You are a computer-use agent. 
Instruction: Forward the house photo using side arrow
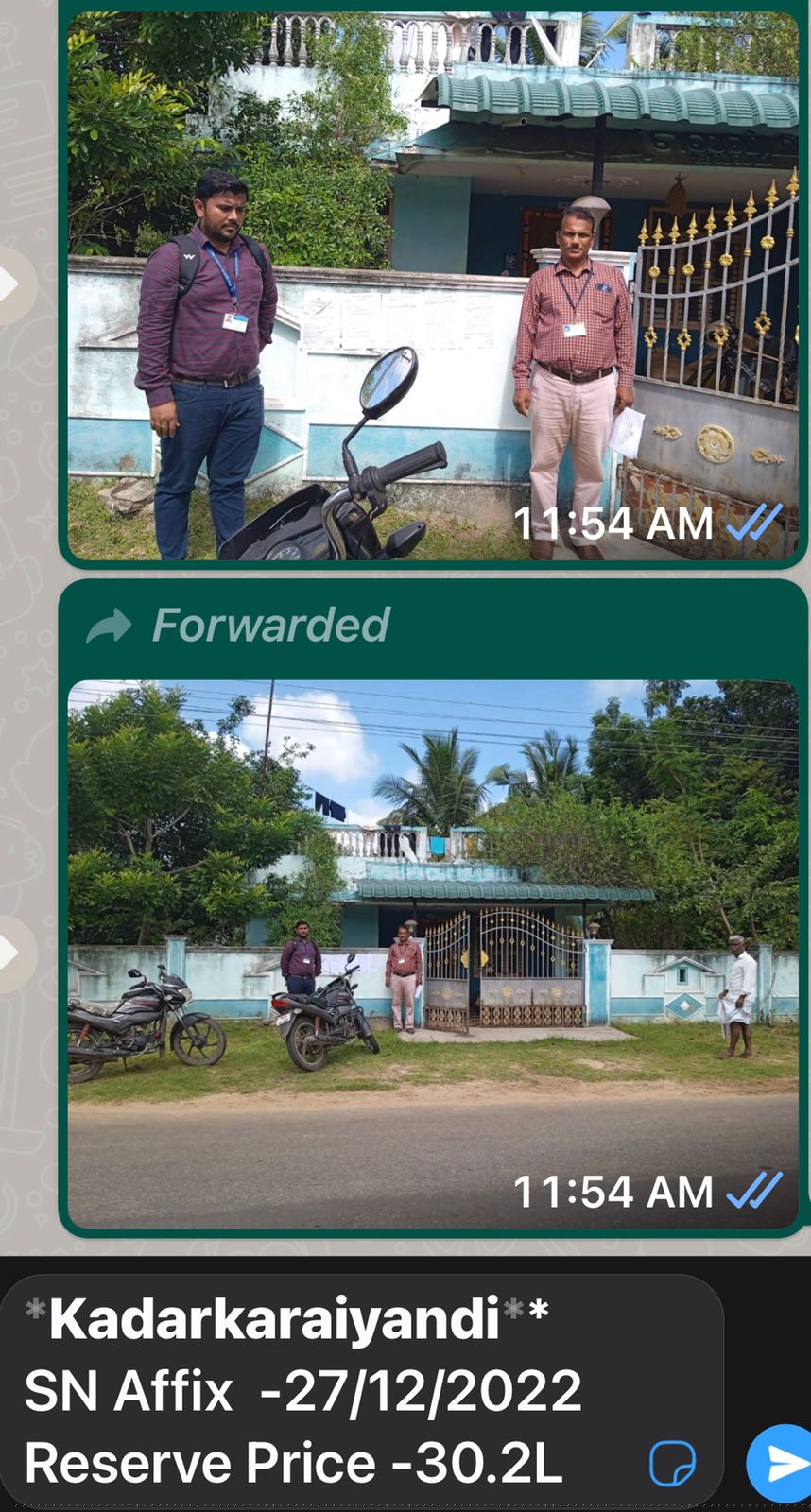coord(13,953)
